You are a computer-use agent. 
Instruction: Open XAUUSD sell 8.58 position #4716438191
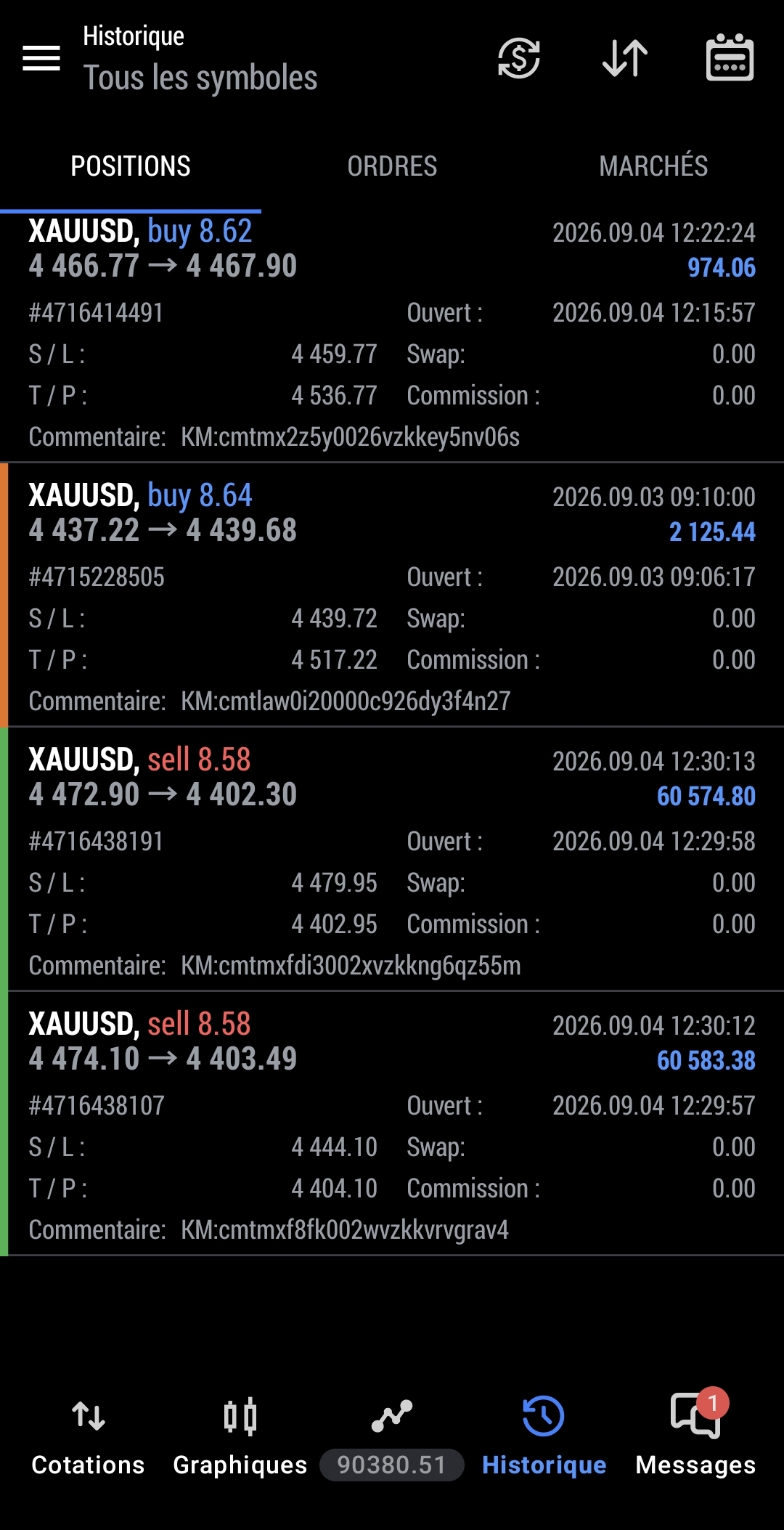click(392, 860)
